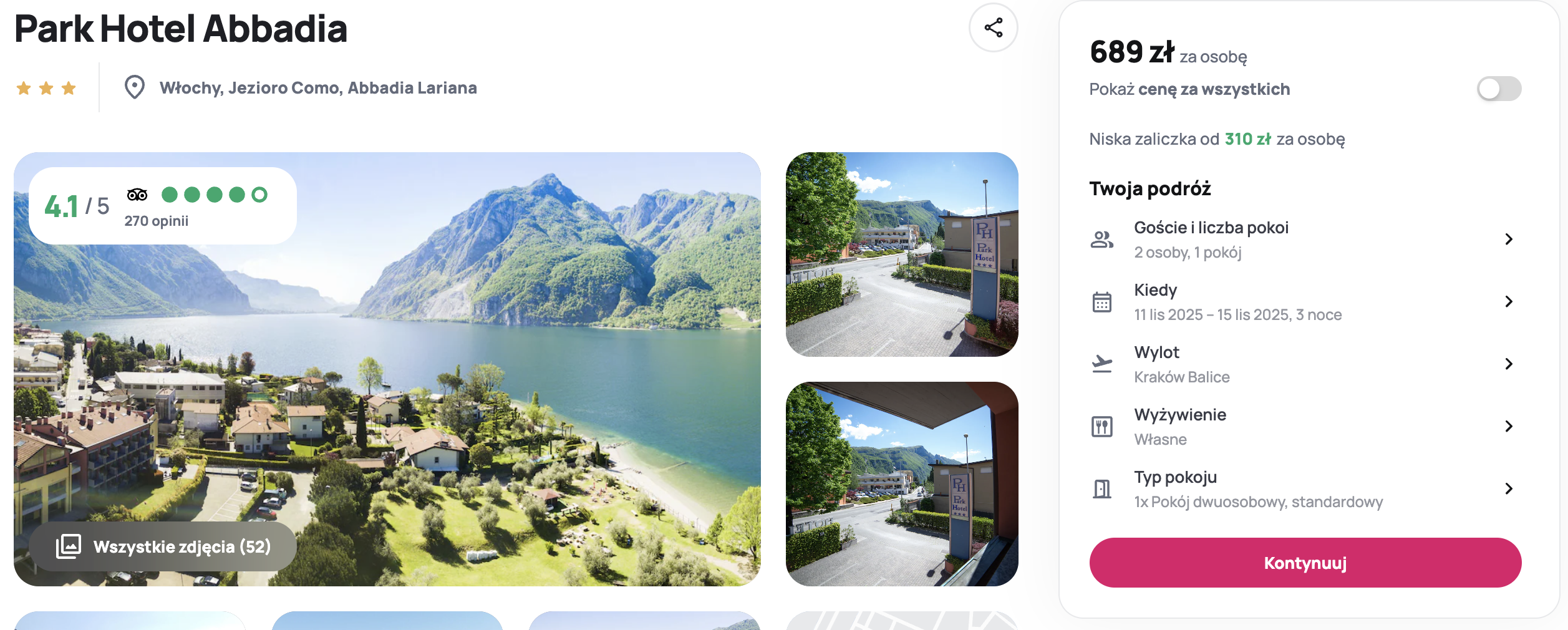Change travel dates under Kiedy
Viewport: 1568px width, 630px height.
[x=1305, y=302]
